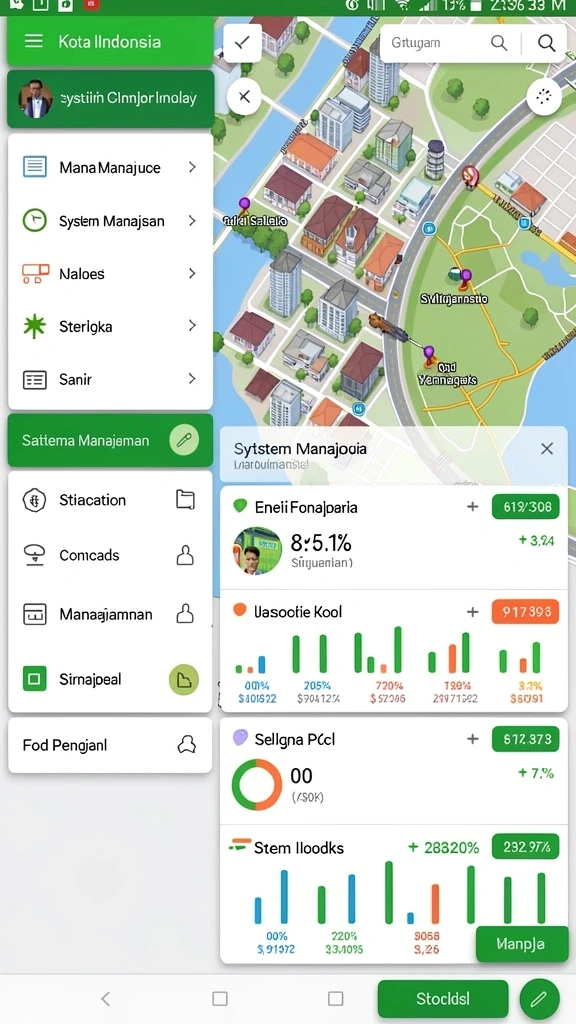Open the Fod Pengjanl row
The width and height of the screenshot is (576, 1024).
click(110, 745)
